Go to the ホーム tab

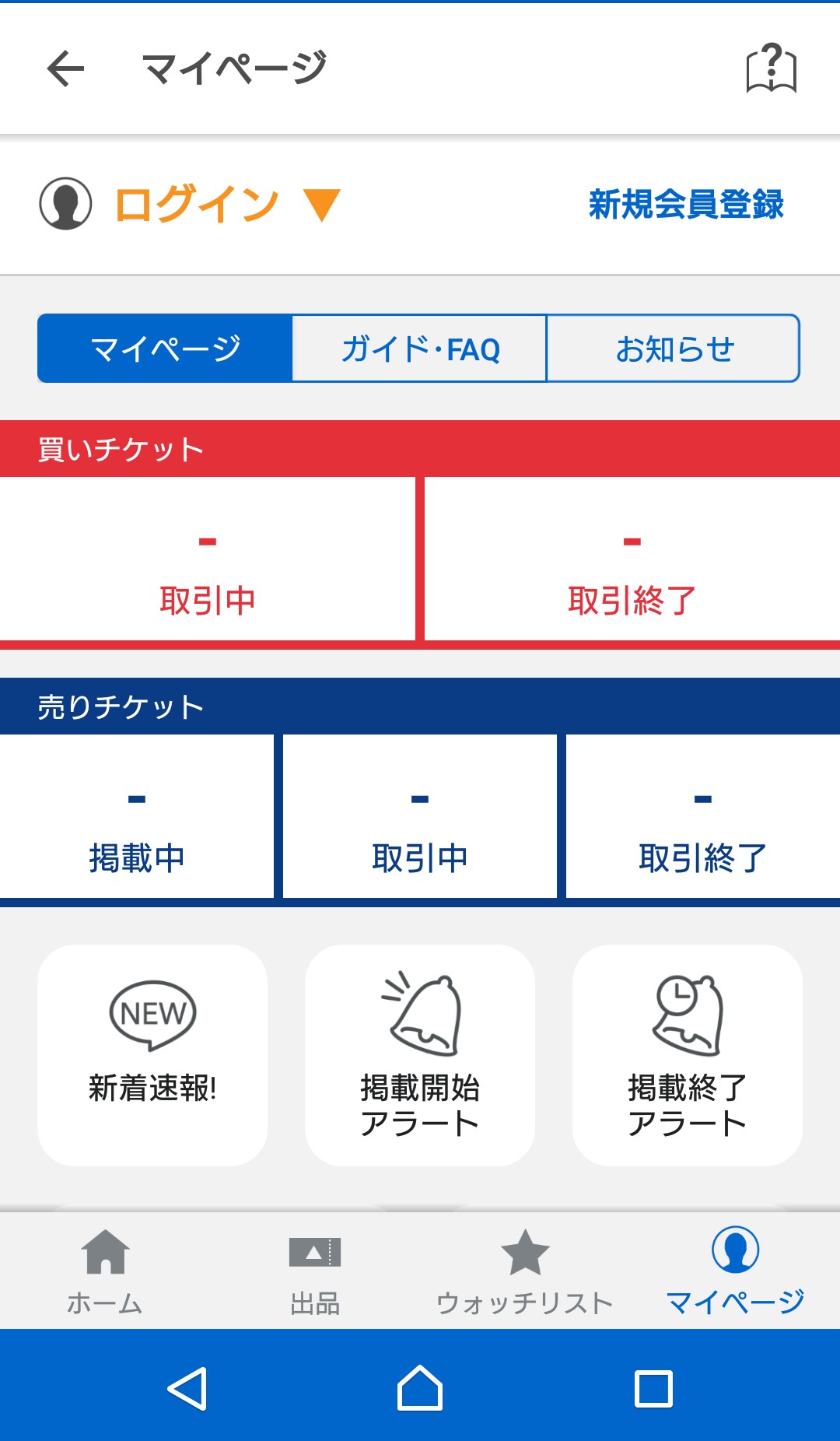click(x=105, y=1271)
